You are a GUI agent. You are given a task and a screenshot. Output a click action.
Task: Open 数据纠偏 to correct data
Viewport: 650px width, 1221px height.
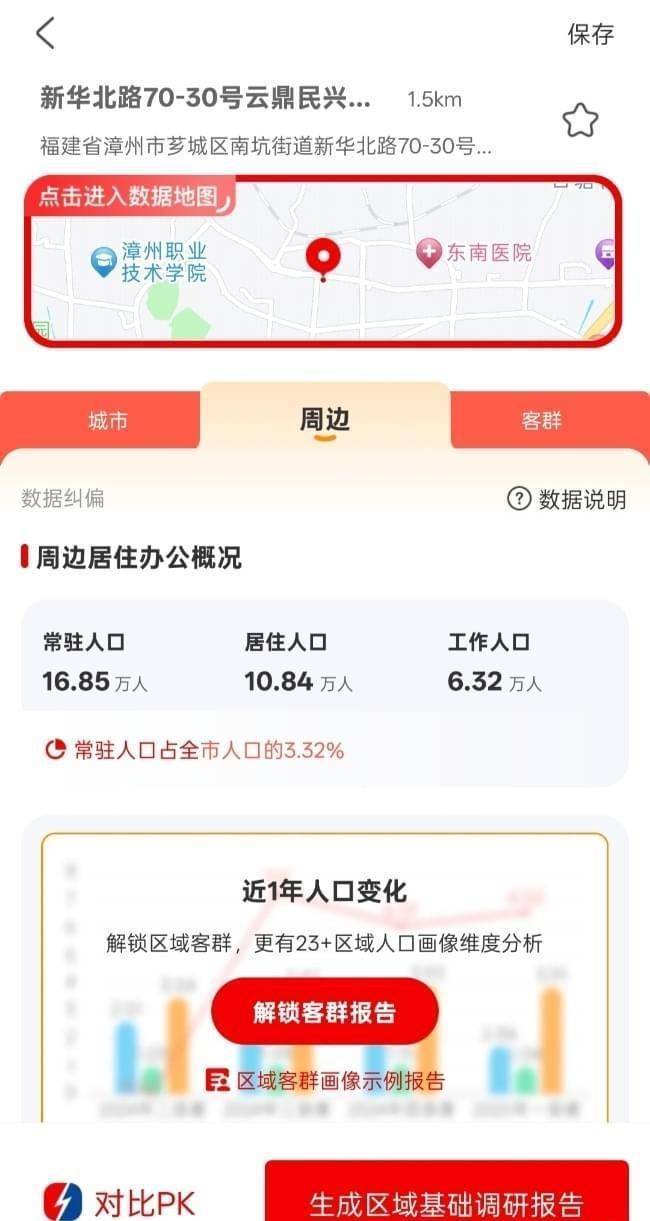[63, 498]
